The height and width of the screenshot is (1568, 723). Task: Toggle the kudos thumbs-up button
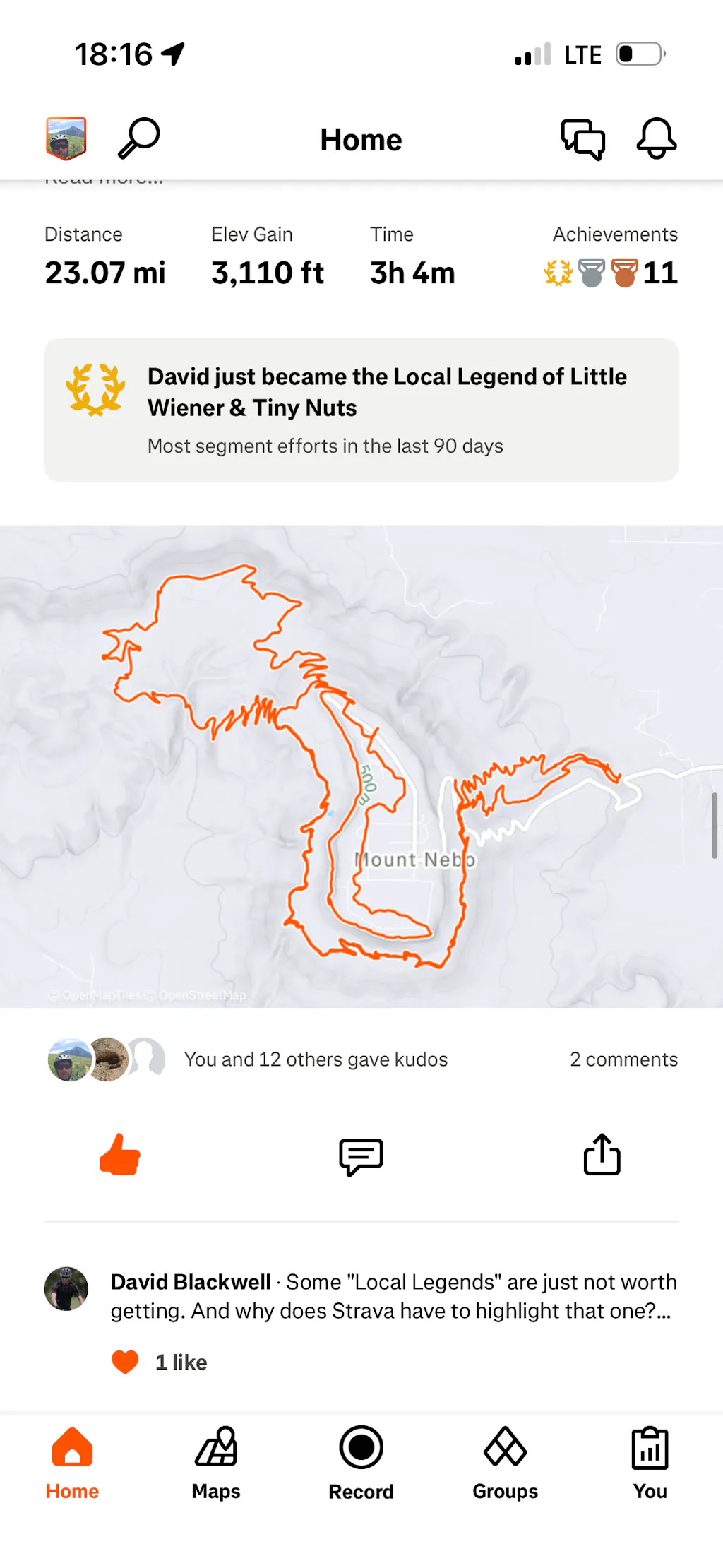coord(120,1156)
